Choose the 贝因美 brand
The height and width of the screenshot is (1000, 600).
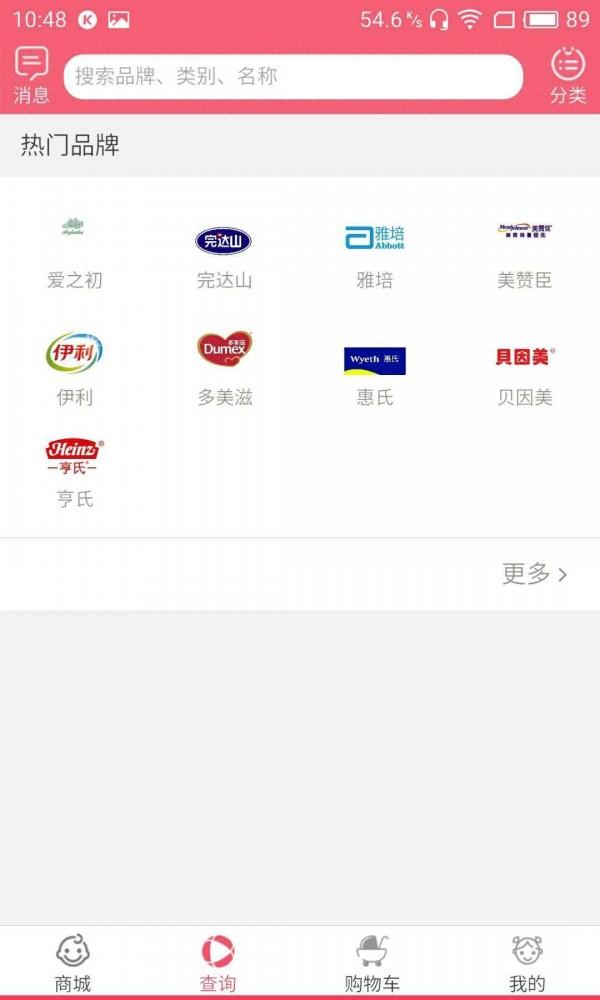(x=524, y=376)
